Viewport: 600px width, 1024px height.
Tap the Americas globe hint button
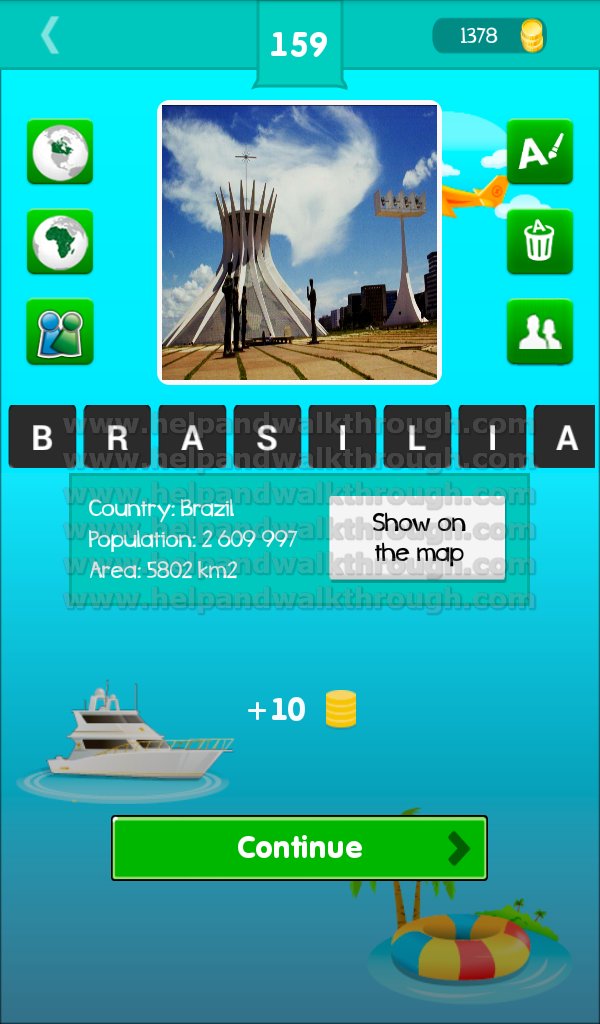[60, 152]
